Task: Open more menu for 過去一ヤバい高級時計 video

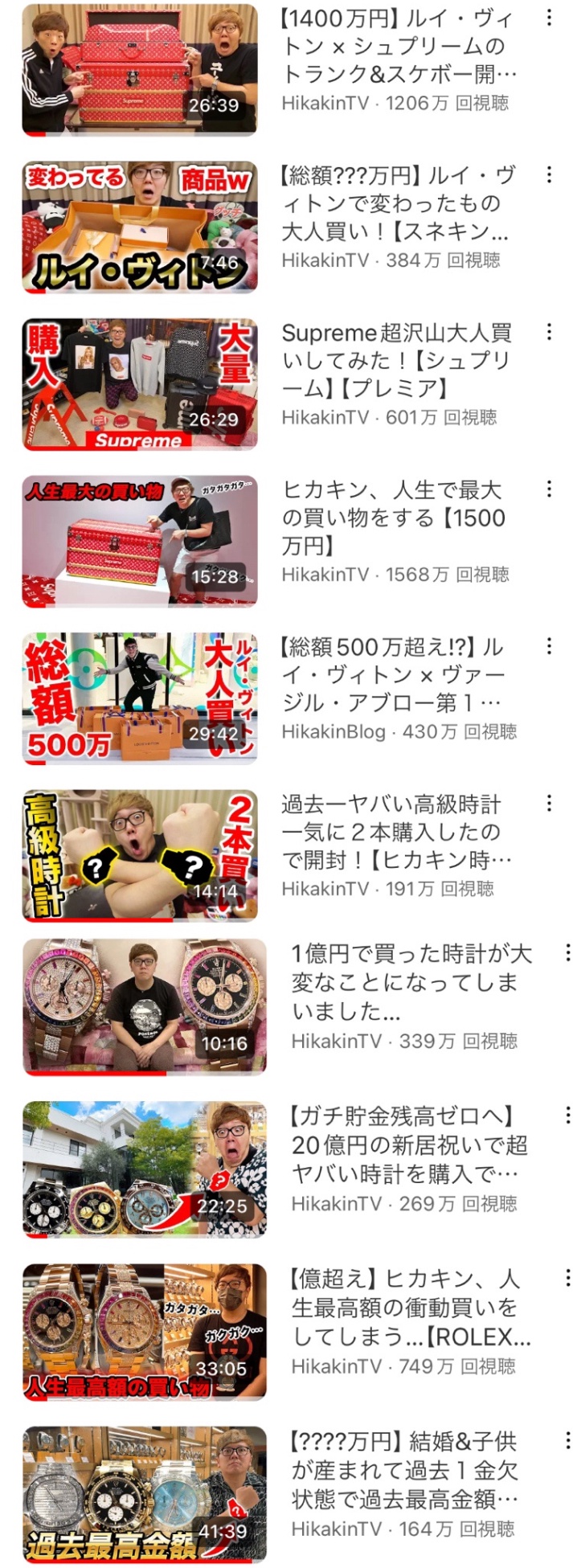Action: coord(549,803)
